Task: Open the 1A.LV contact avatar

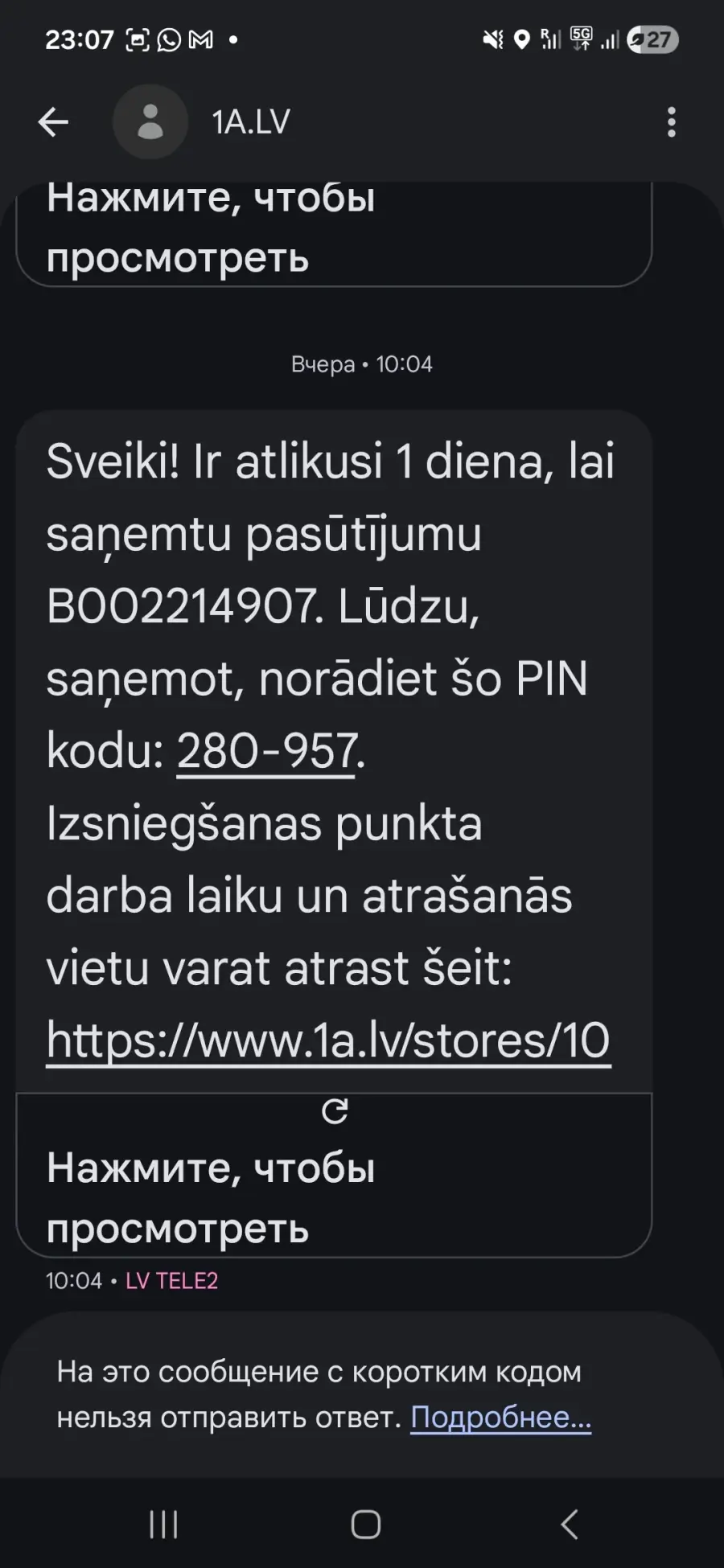Action: (x=150, y=122)
